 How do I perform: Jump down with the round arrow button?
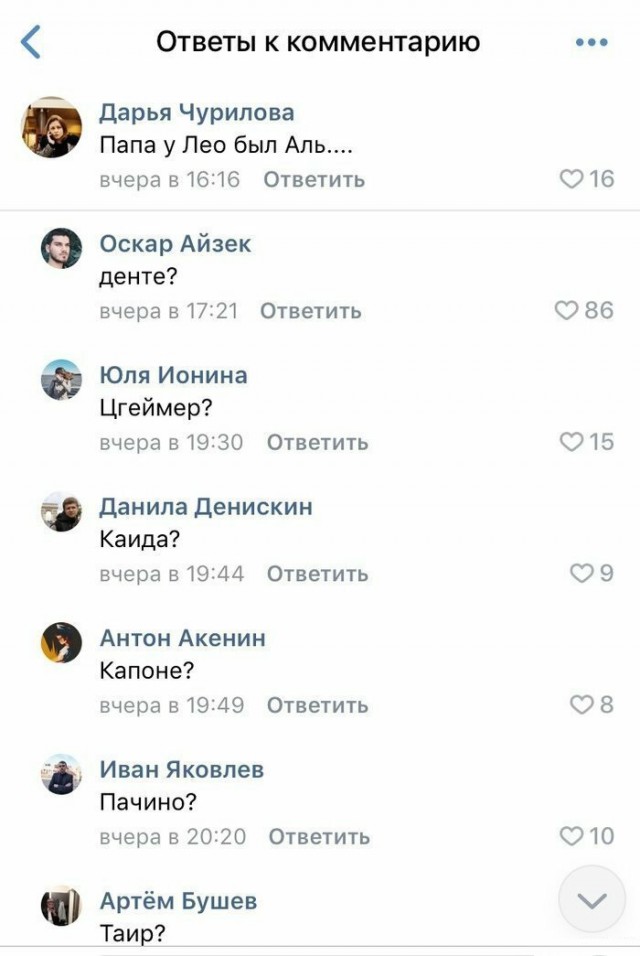[592, 900]
